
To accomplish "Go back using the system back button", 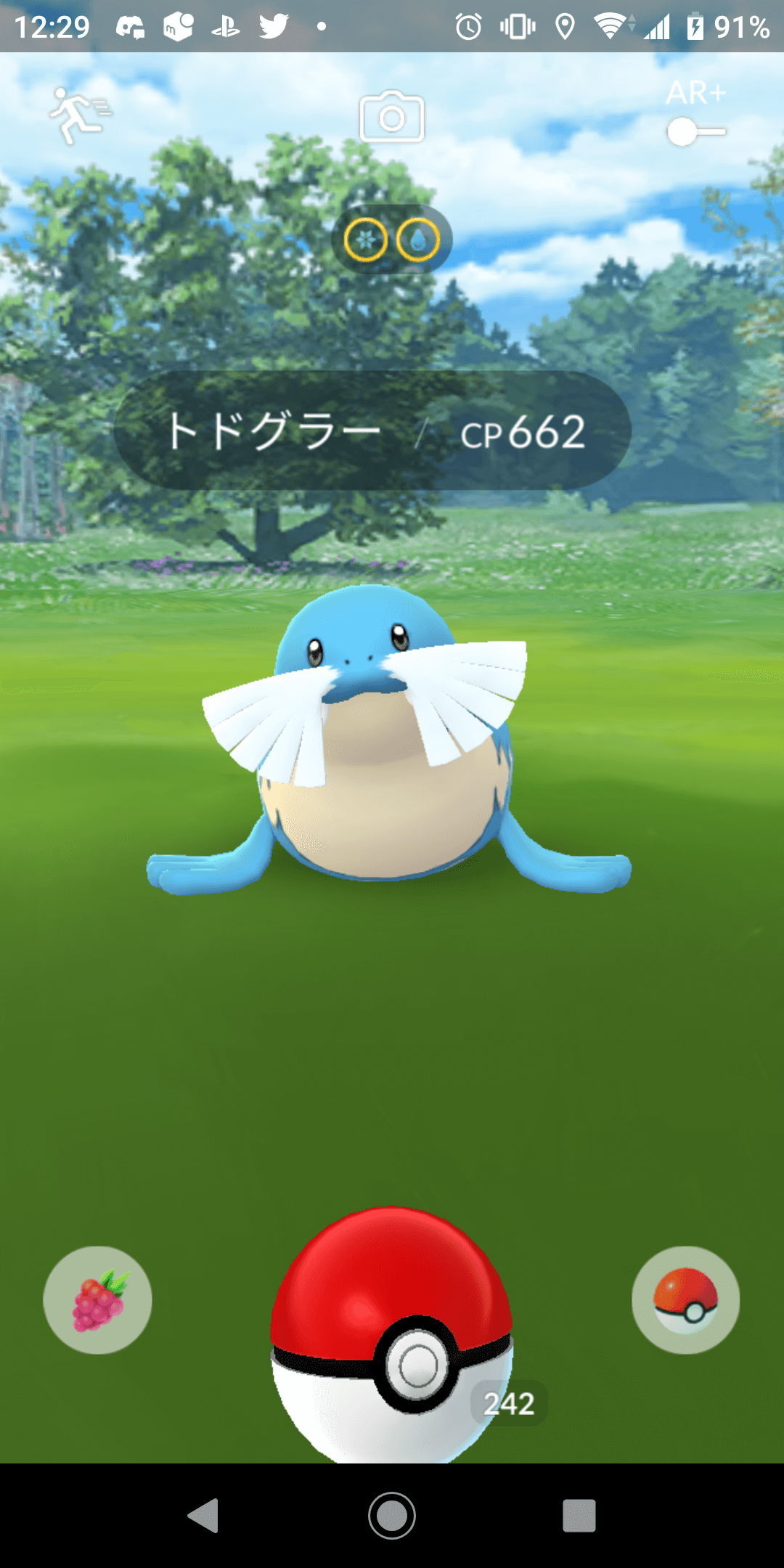I will (x=204, y=1516).
